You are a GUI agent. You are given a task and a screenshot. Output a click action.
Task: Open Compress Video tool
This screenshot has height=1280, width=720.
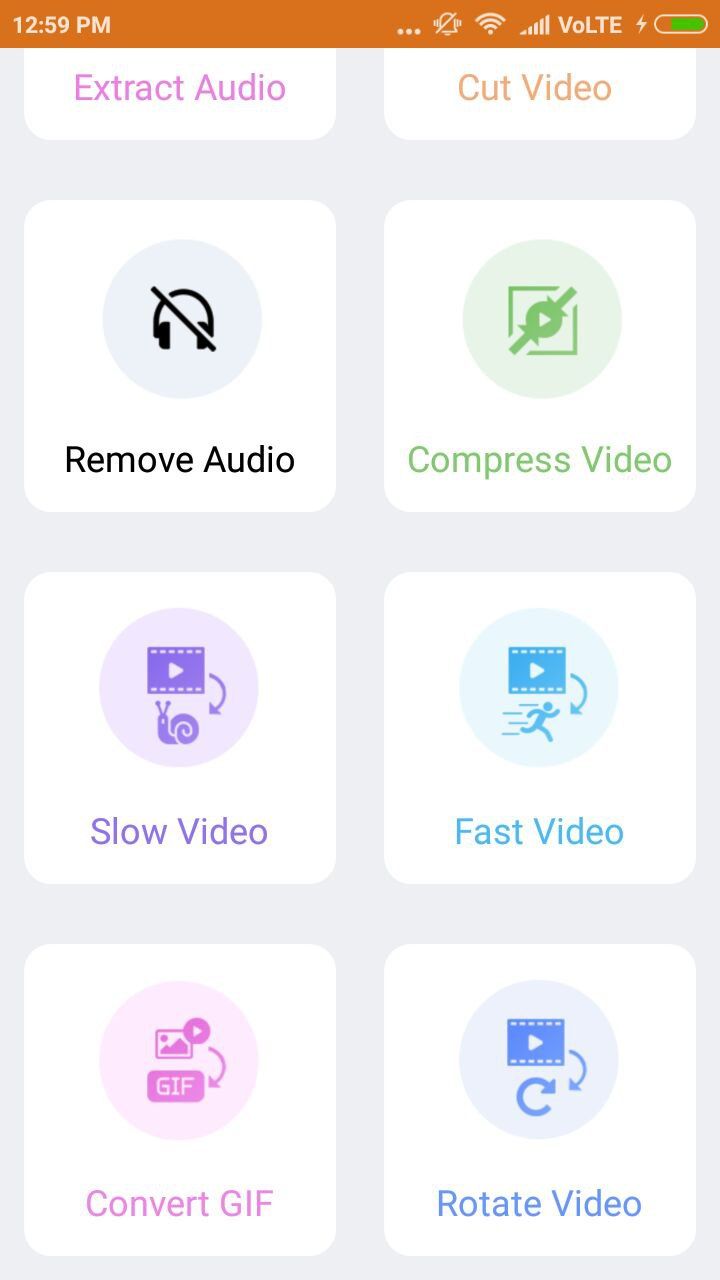(x=539, y=356)
